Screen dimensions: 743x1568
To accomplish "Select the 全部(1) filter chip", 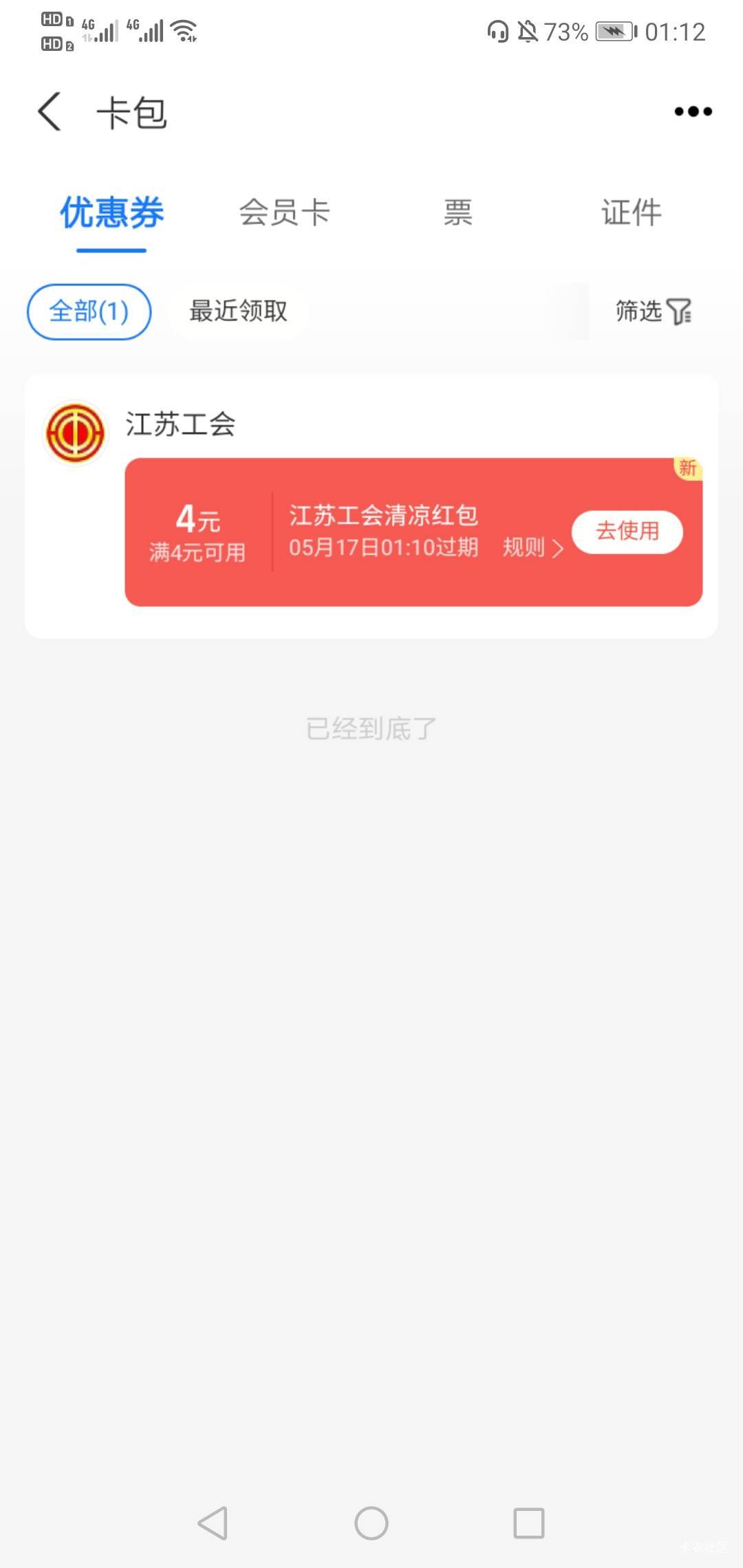I will (89, 312).
